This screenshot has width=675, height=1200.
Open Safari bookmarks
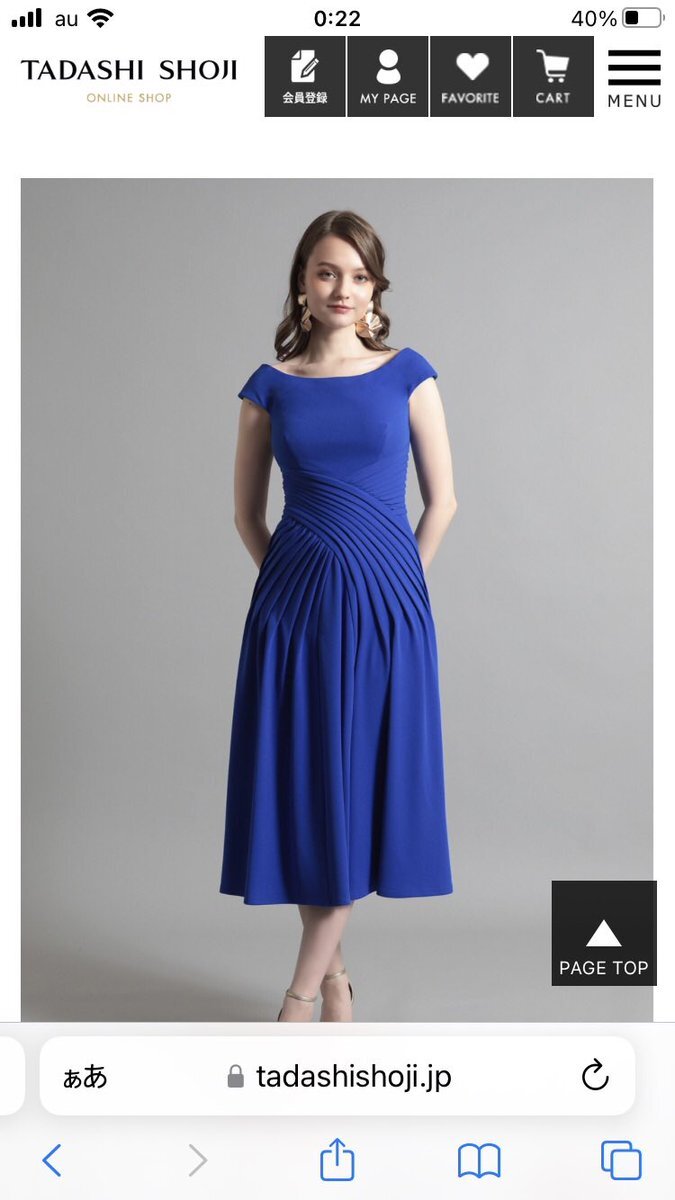click(x=479, y=1161)
